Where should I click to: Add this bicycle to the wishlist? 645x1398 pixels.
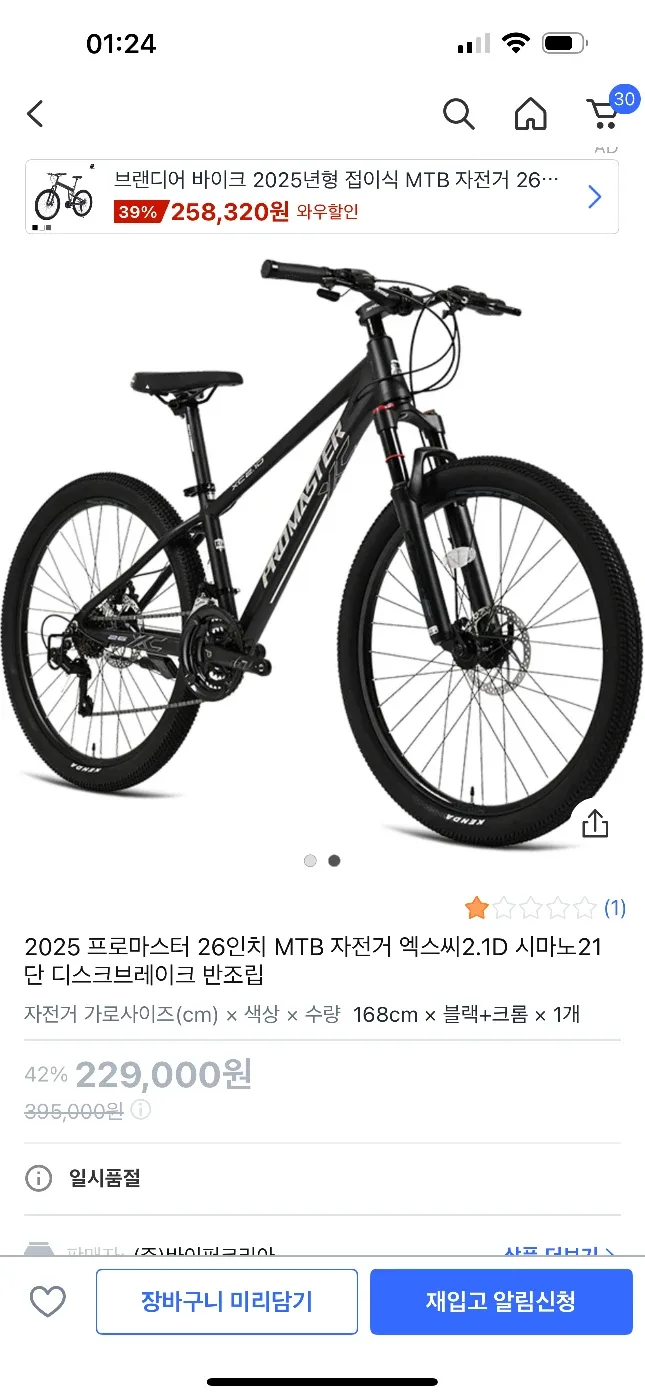pos(47,1301)
